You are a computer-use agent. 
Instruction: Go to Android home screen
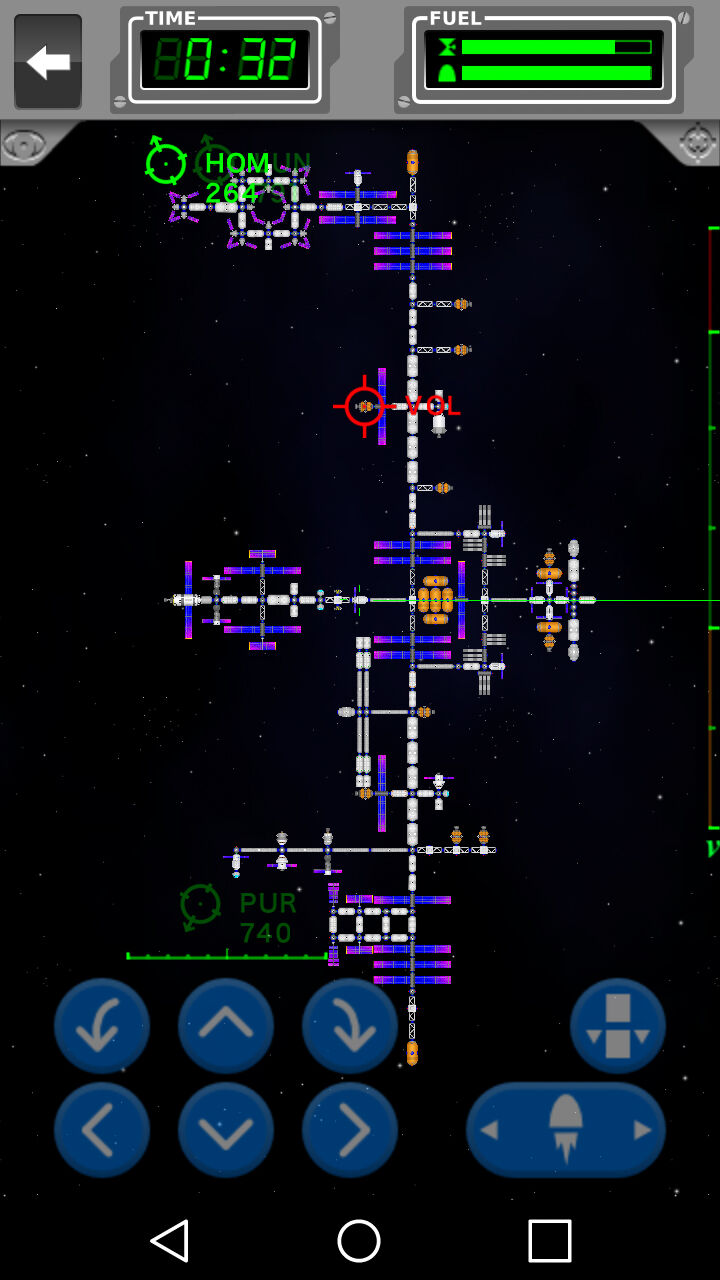coord(359,1241)
